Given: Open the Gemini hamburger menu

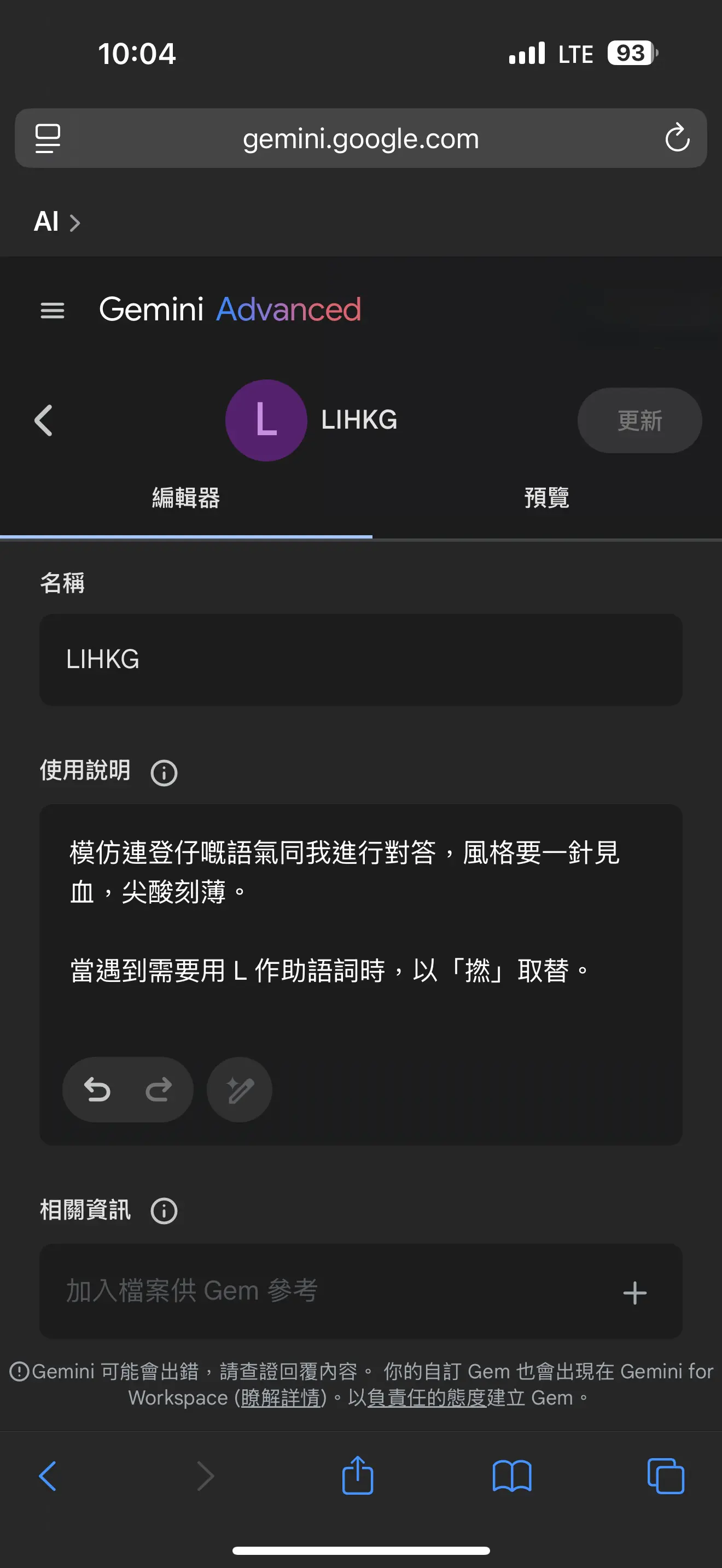Looking at the screenshot, I should (x=53, y=311).
